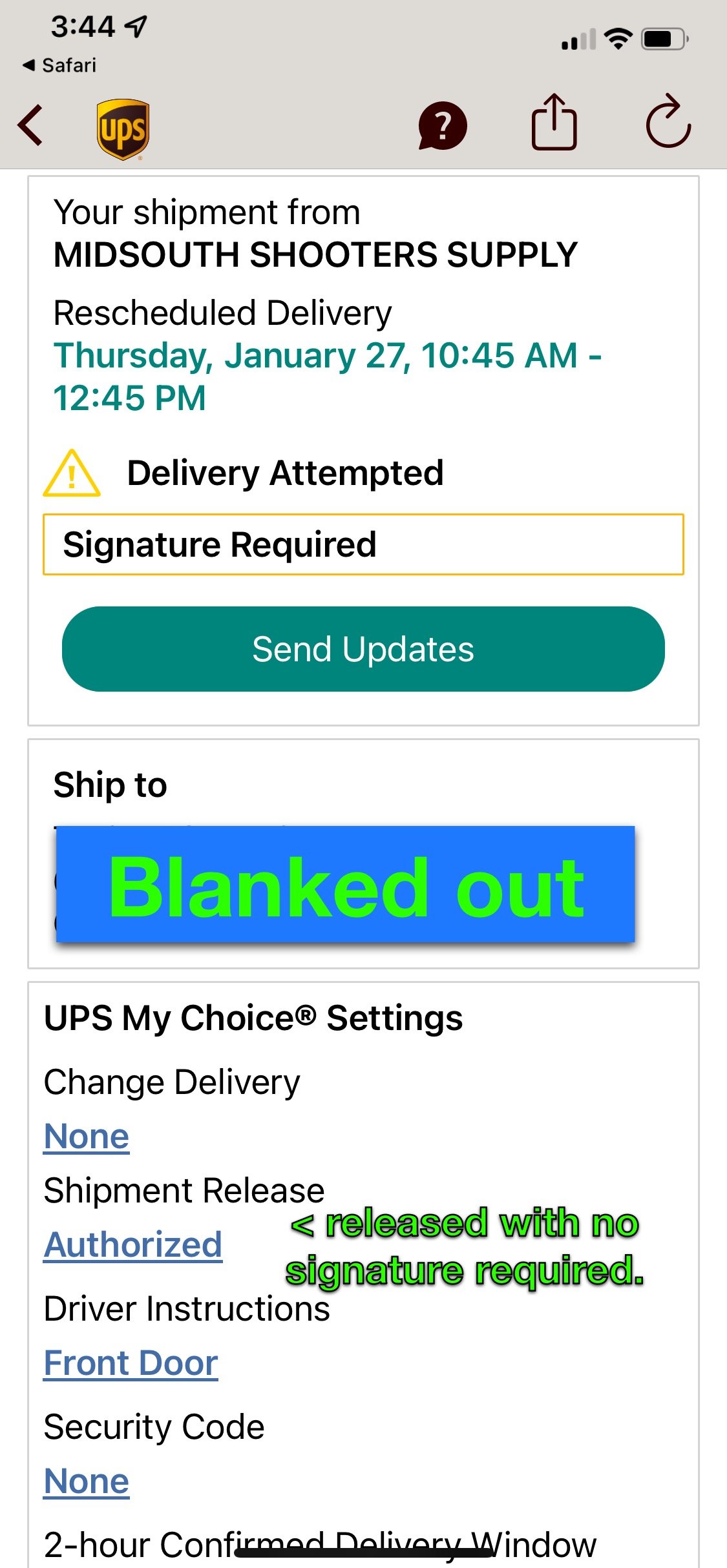The width and height of the screenshot is (727, 1568).
Task: Open the None link under Change Delivery
Action: [87, 1136]
